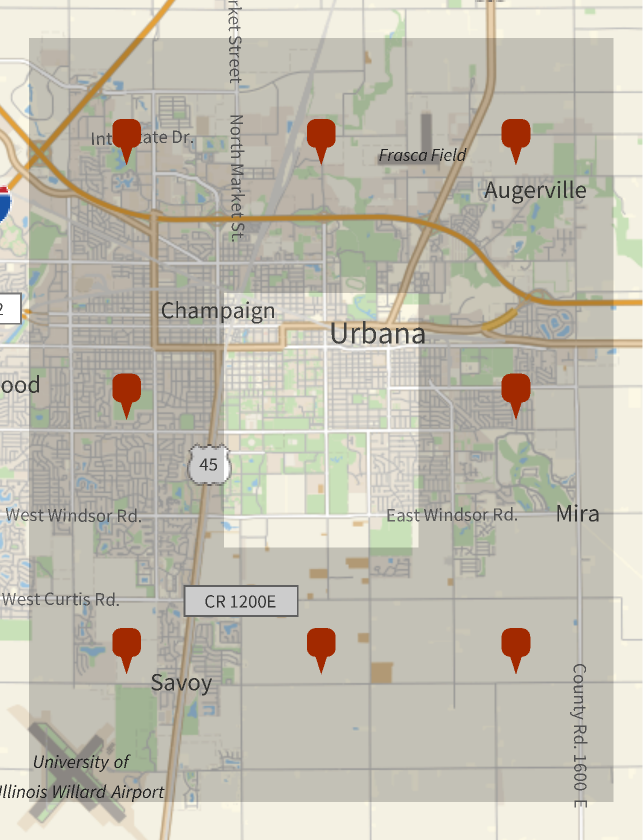Select the pin nearest the Mira label
This screenshot has width=644, height=840.
click(x=515, y=391)
